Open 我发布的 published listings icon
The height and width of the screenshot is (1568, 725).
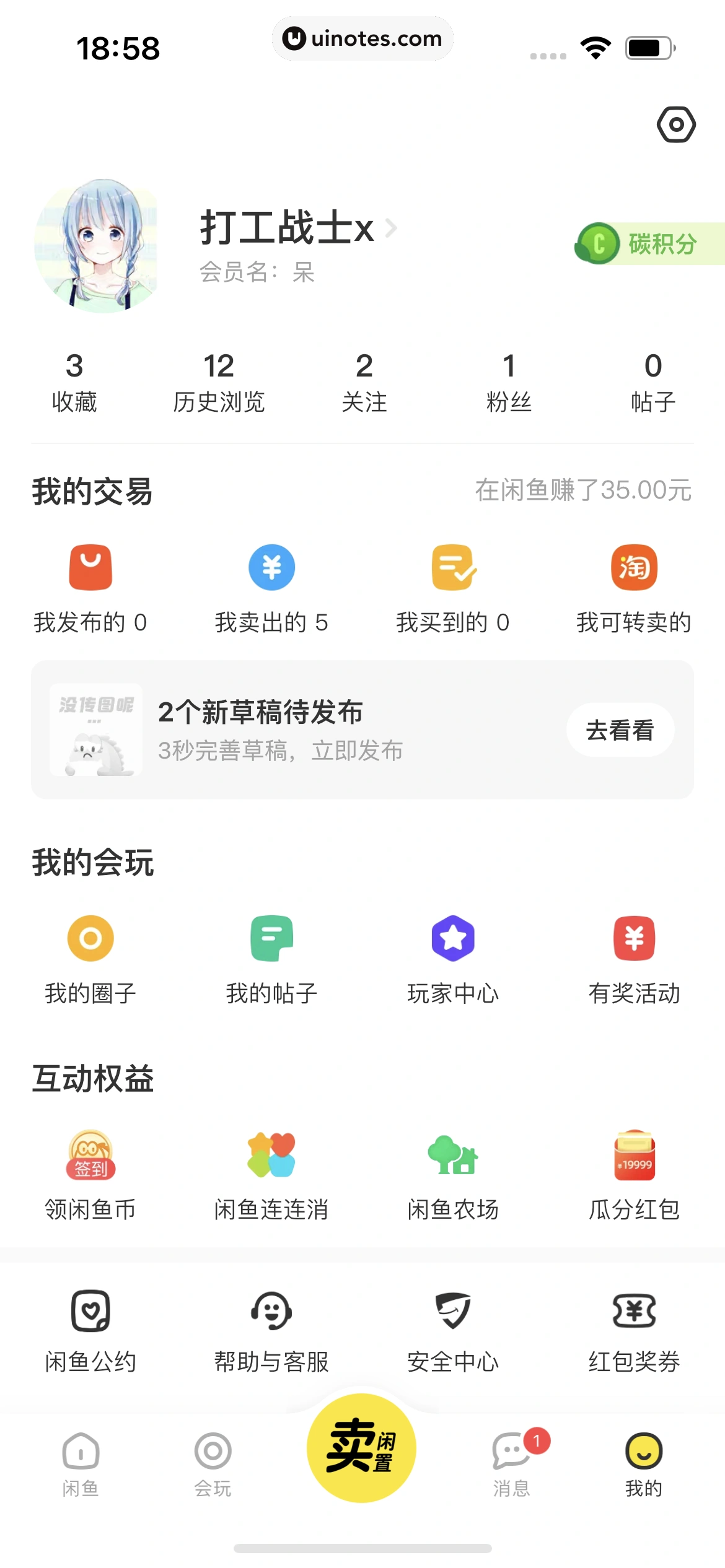[91, 567]
